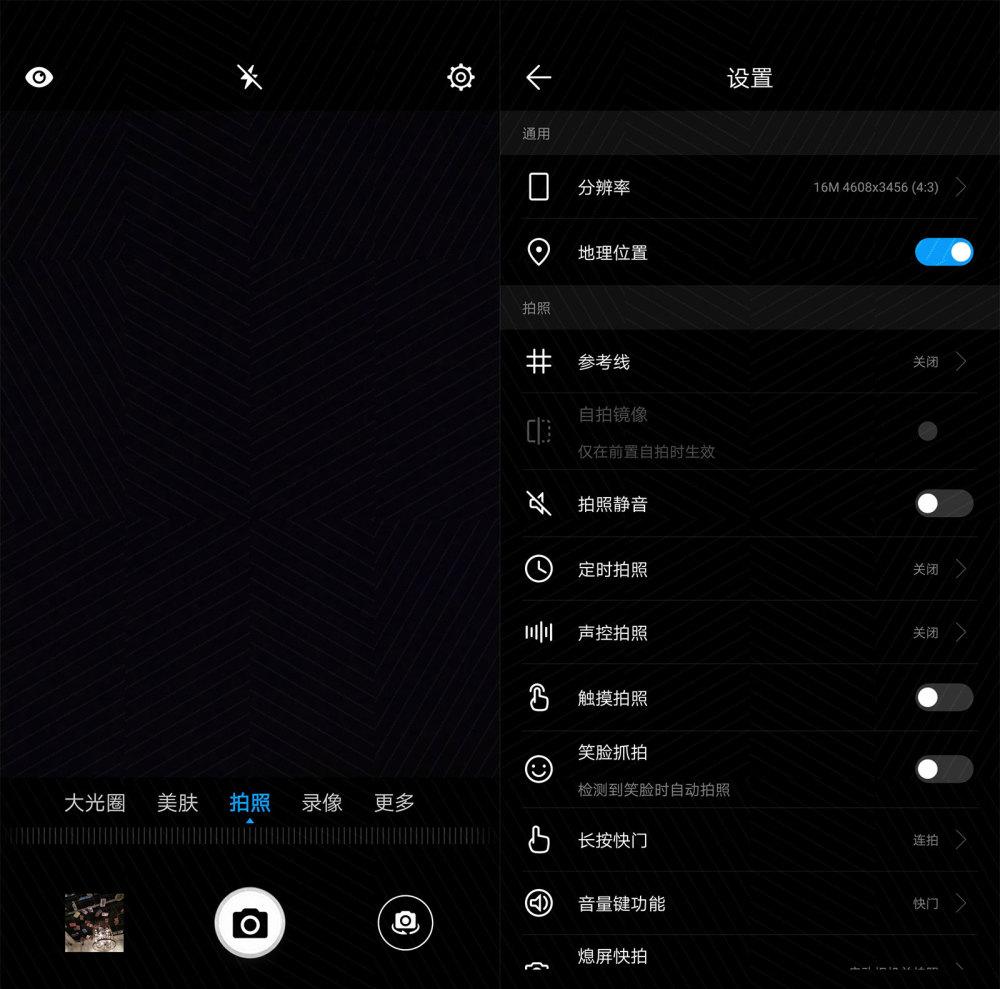This screenshot has height=989, width=1000.
Task: Open 声控拍照 setting
Action: click(x=748, y=633)
